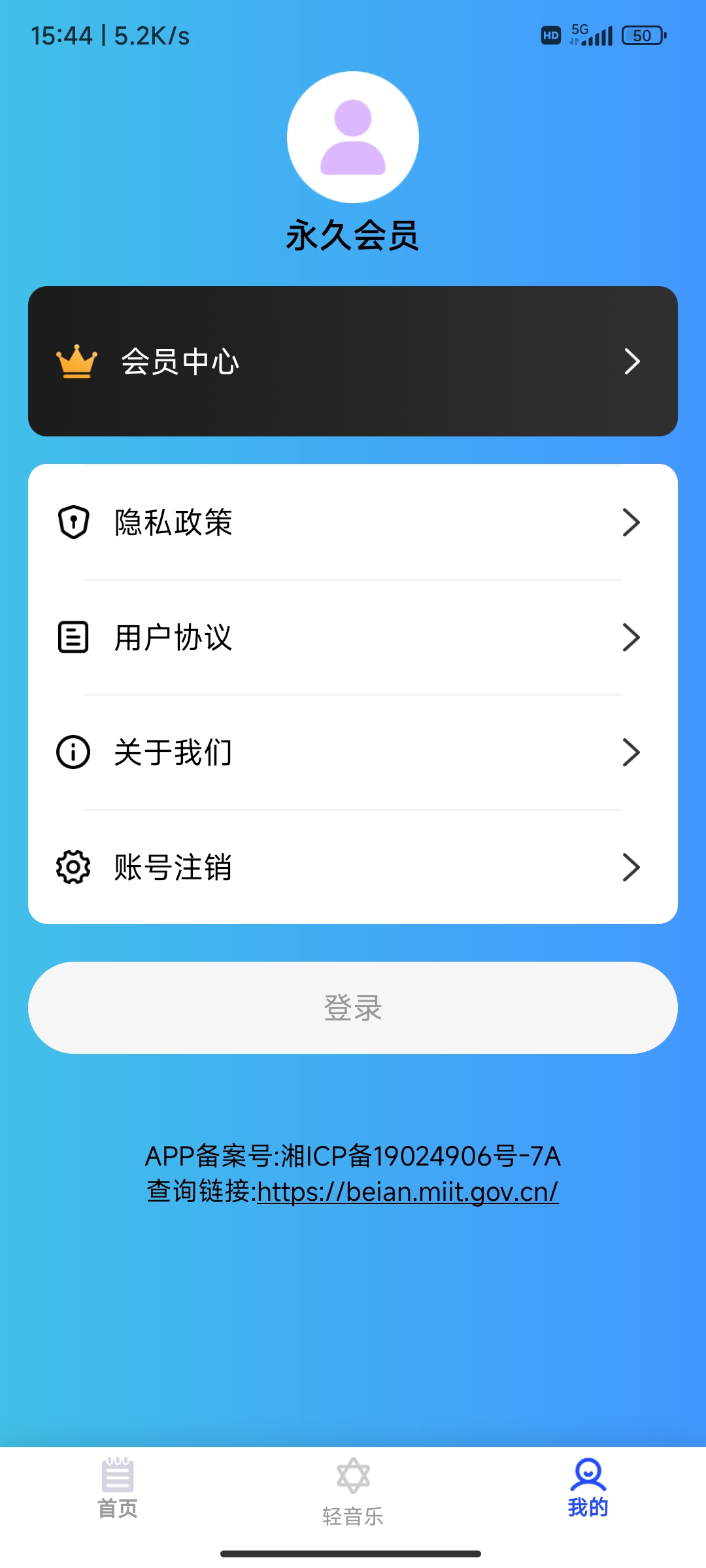Open 关于我们 about us page
Screen dimensions: 706x1568
point(353,753)
